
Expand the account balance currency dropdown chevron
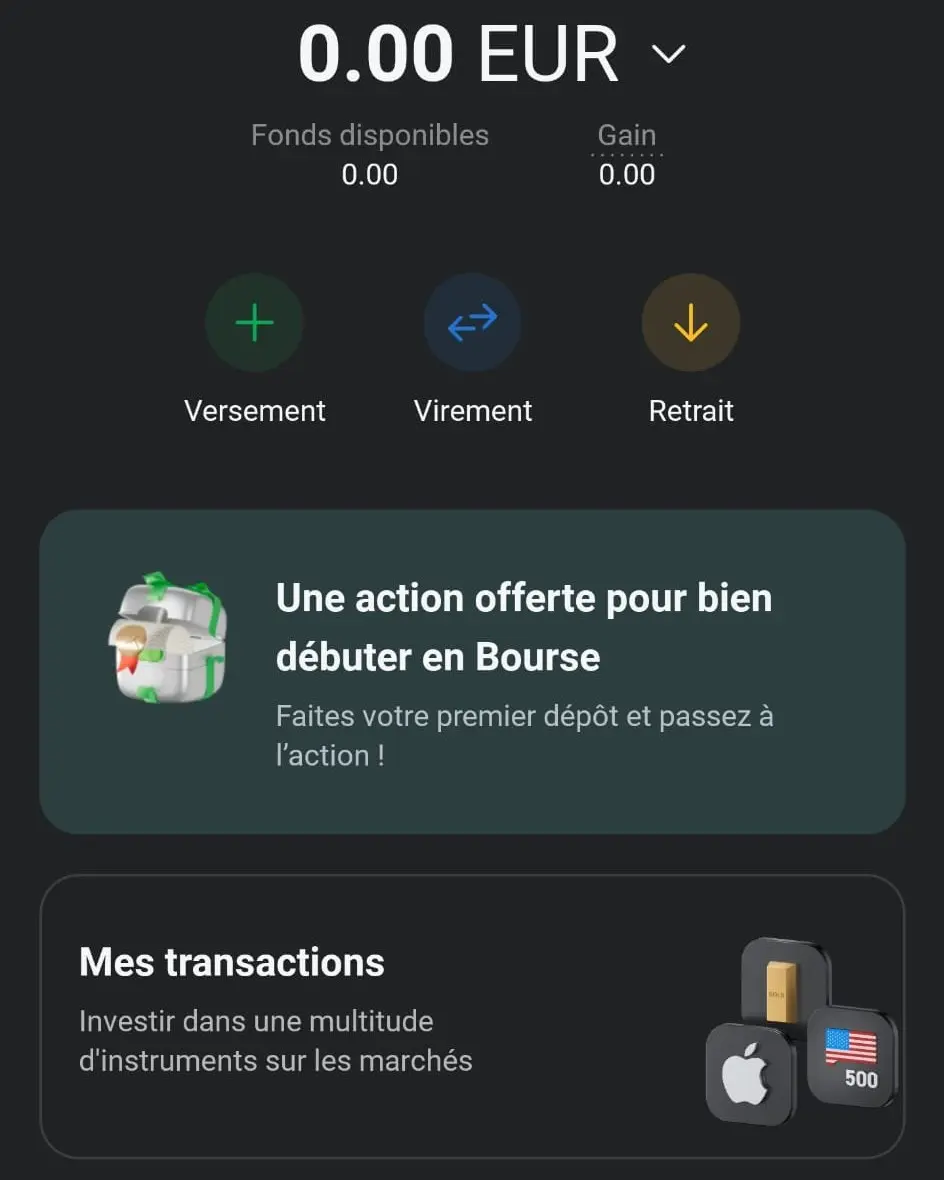click(x=668, y=55)
